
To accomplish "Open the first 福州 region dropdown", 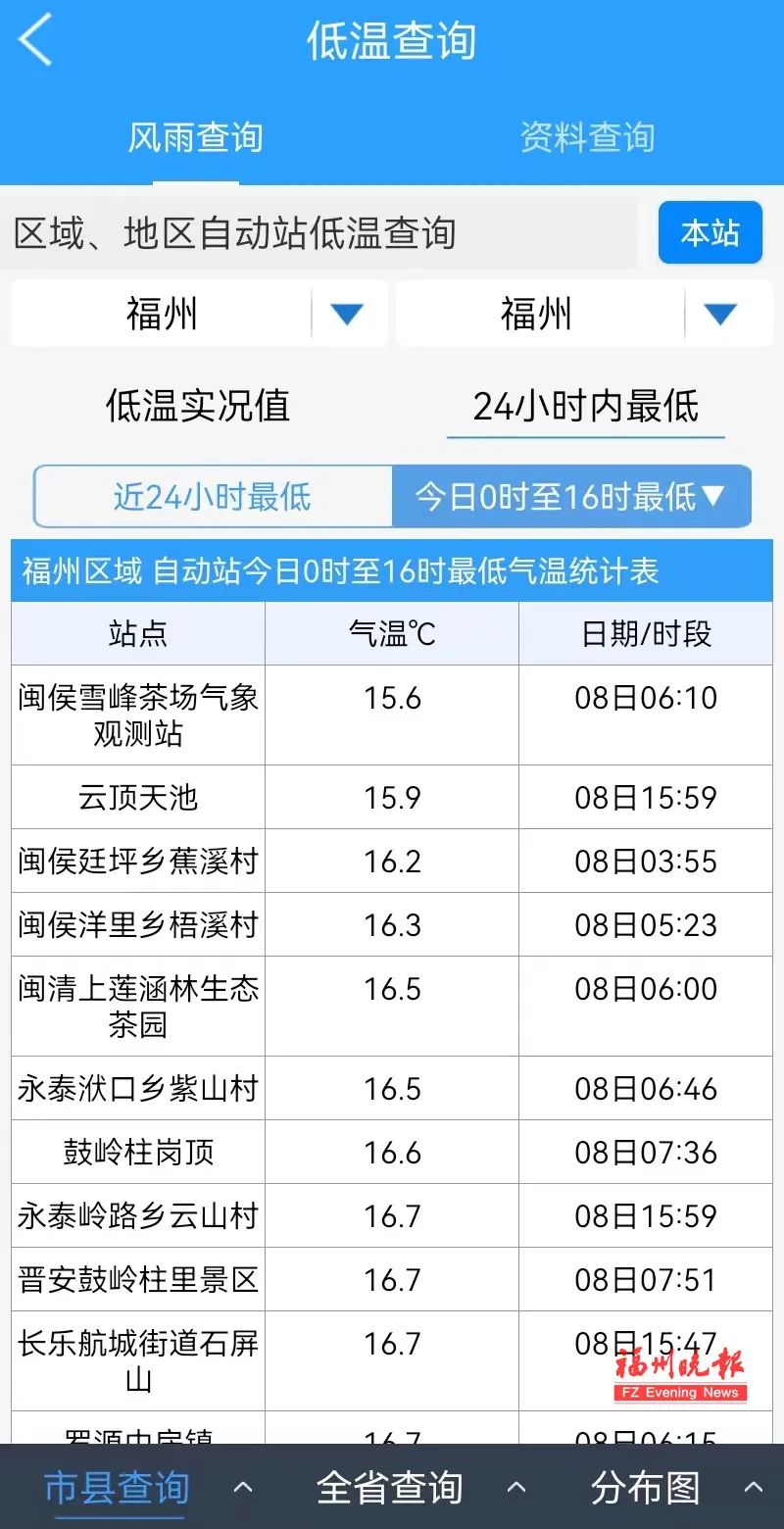I will tap(200, 314).
